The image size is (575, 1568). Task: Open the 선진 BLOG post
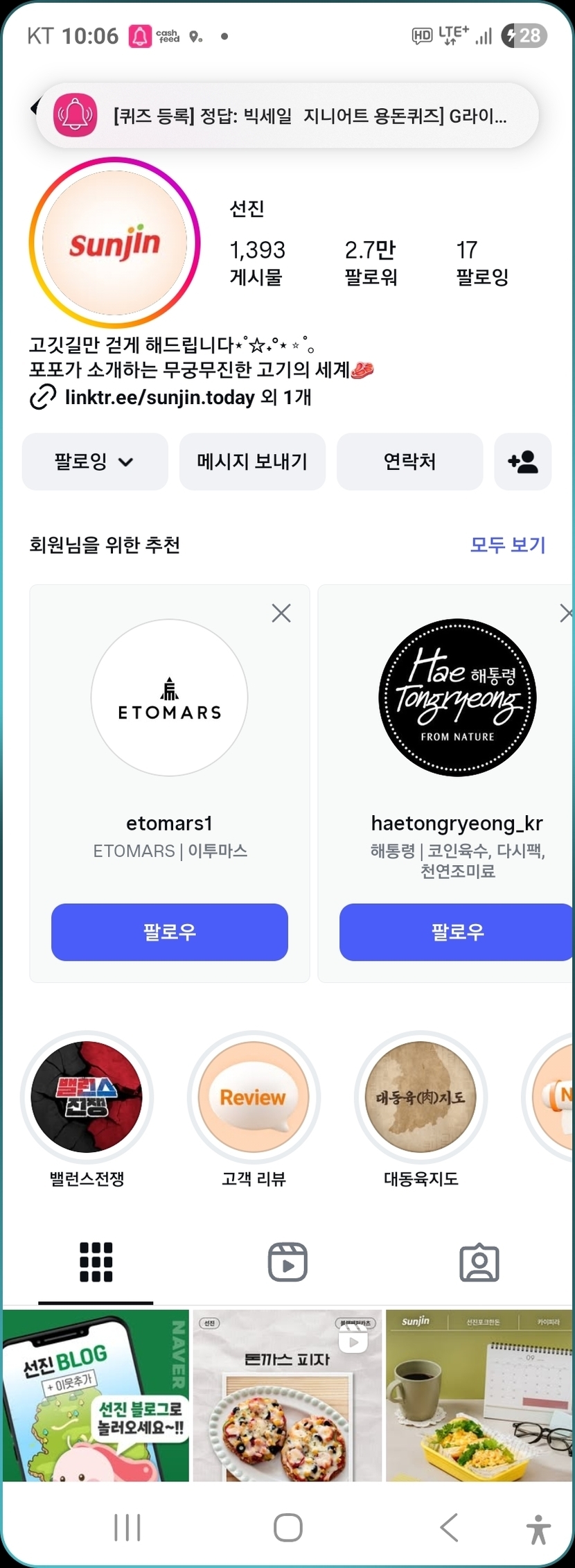[x=96, y=1395]
